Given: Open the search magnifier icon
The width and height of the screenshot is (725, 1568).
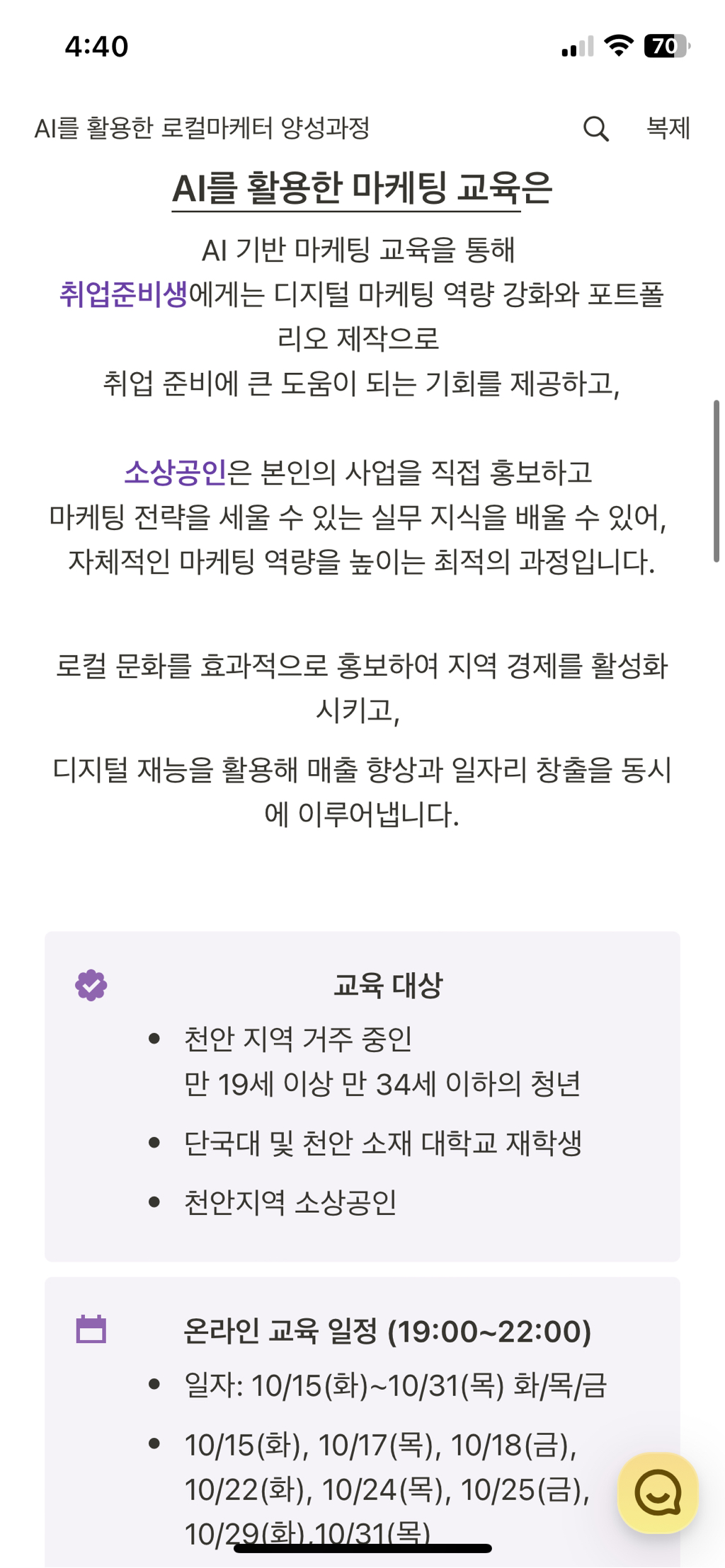Looking at the screenshot, I should coord(597,128).
